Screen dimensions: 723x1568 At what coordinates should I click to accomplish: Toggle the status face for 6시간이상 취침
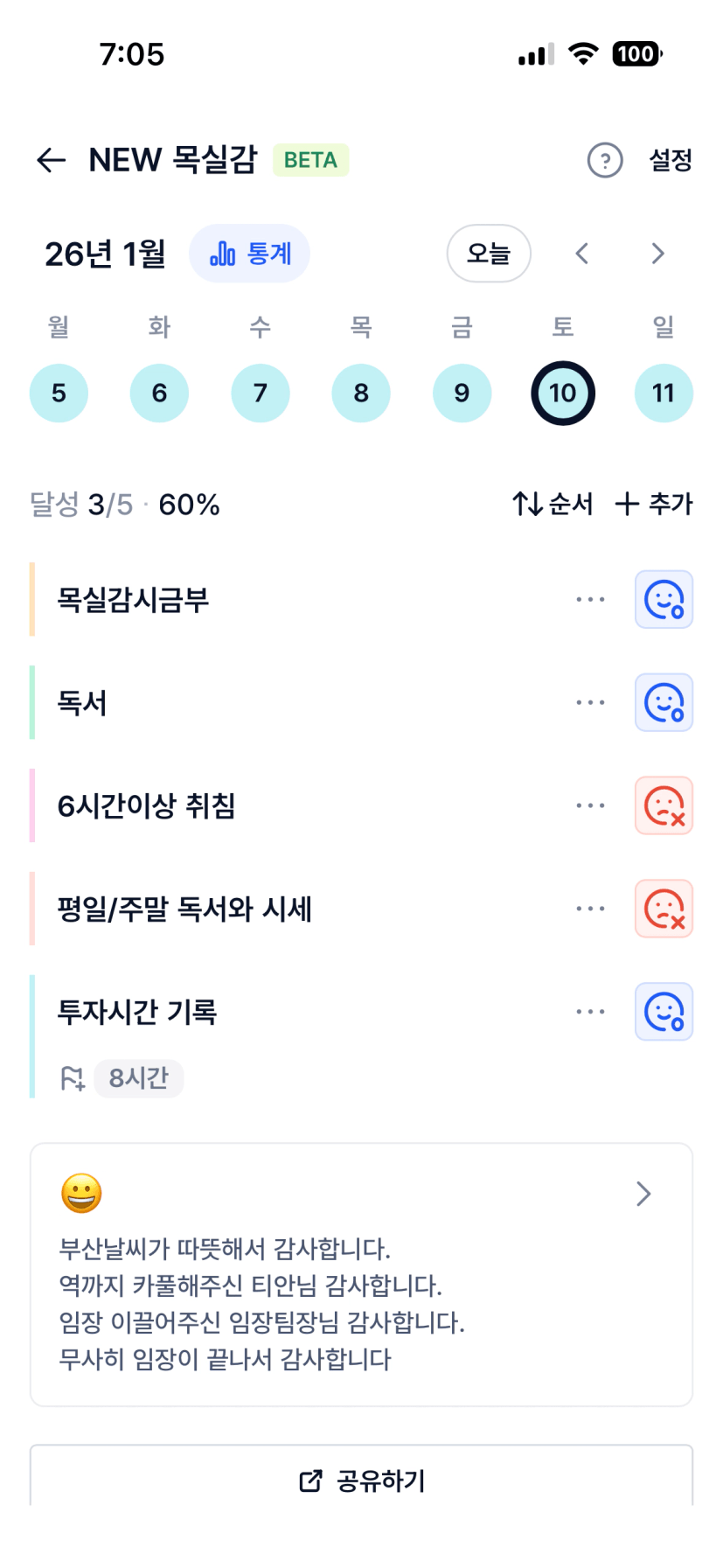coord(664,806)
